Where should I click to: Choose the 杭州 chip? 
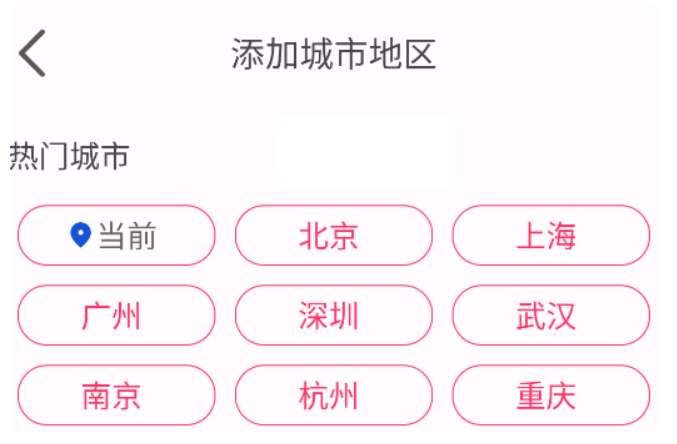[334, 395]
